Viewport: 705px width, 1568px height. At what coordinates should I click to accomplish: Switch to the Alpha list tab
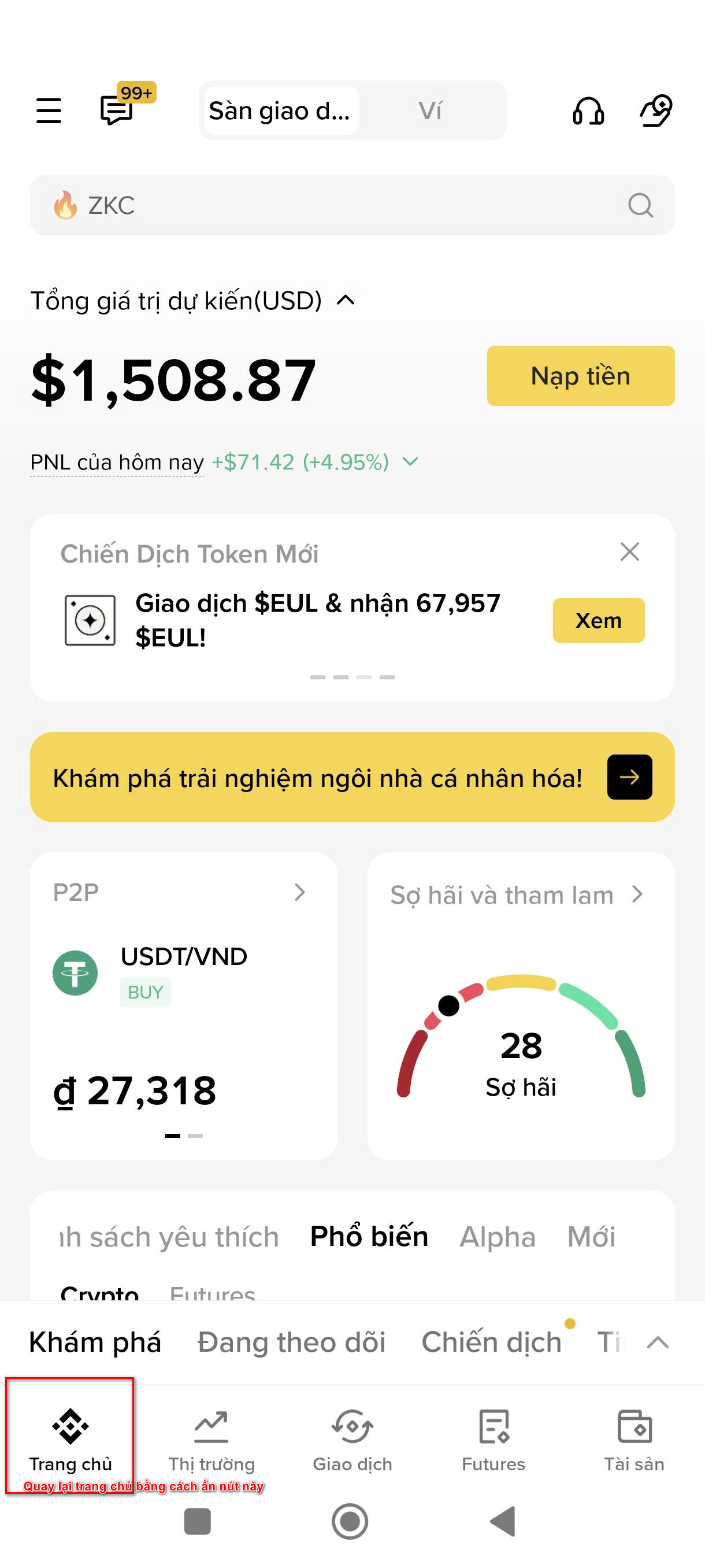coord(497,1237)
